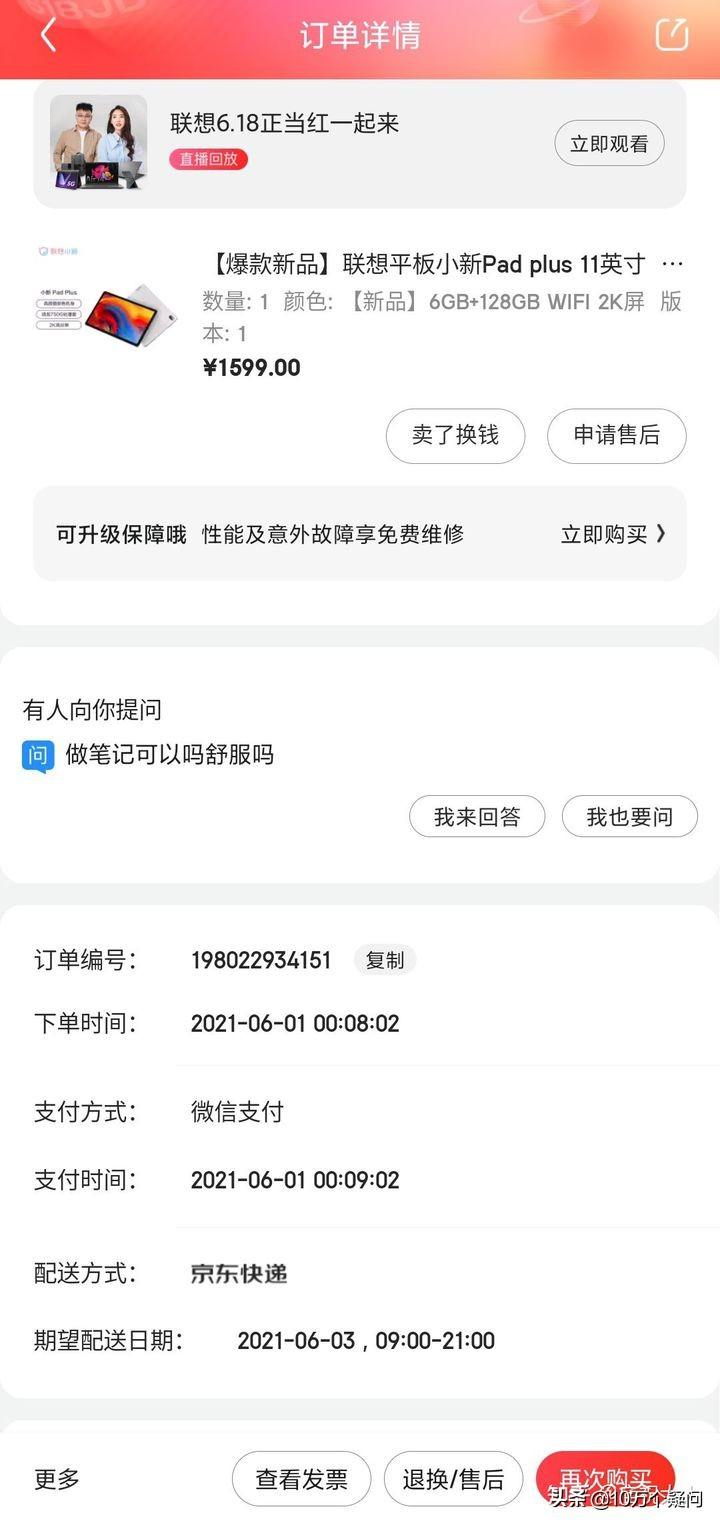Viewport: 720px width, 1525px height.
Task: Tap the order number 198022934151 text
Action: 261,960
